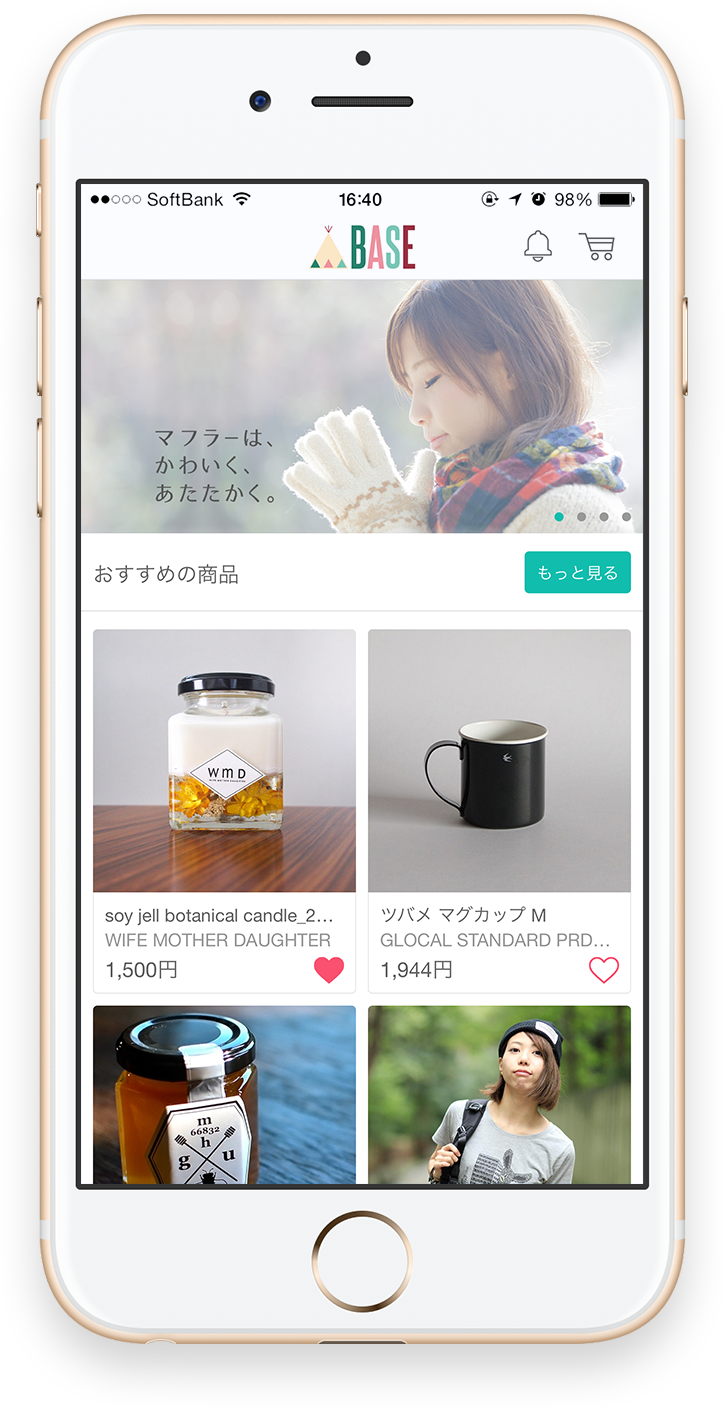Image resolution: width=724 pixels, height=1412 pixels.
Task: Unlike the soy jell botanical candle
Action: [328, 969]
